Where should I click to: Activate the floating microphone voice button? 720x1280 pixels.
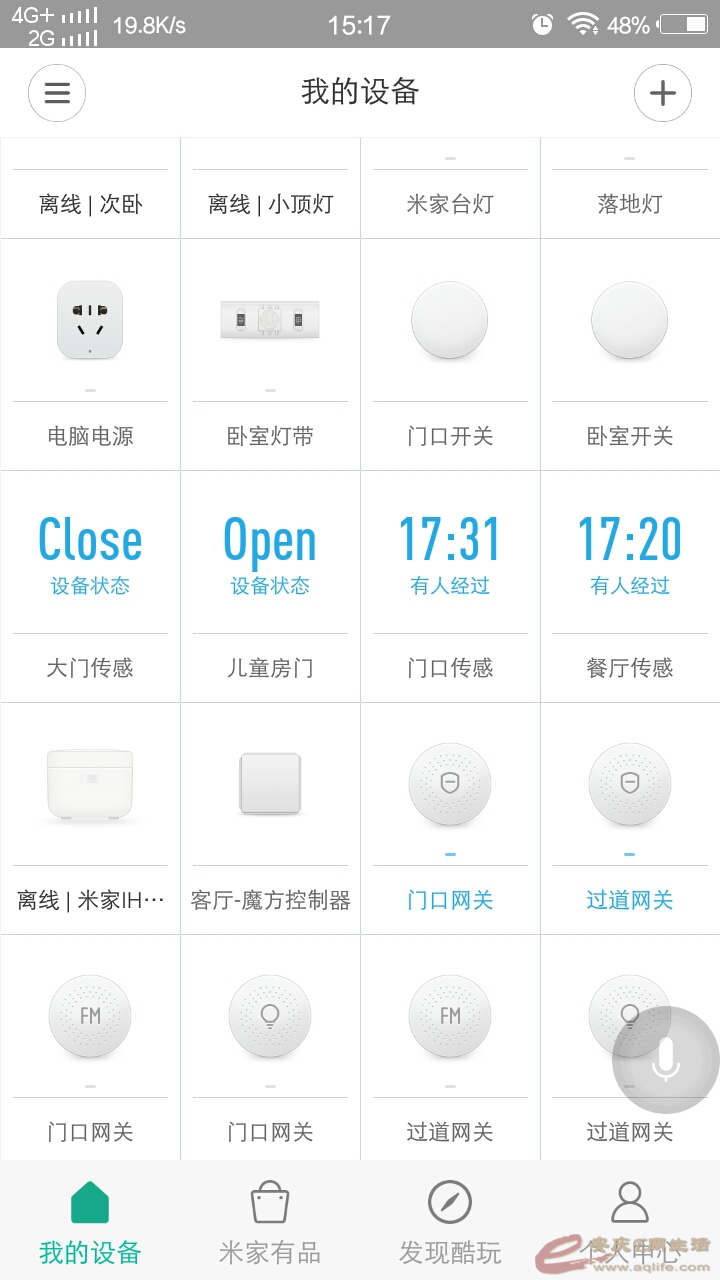click(x=665, y=1060)
